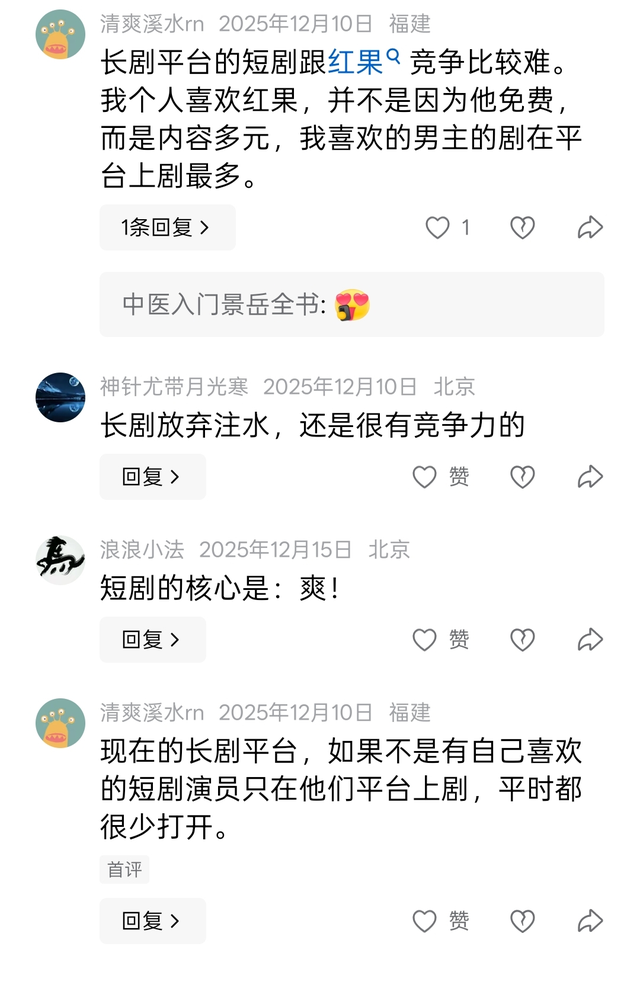Dislike 神针尤带月光寒's comment
The height and width of the screenshot is (985, 640).
point(522,477)
